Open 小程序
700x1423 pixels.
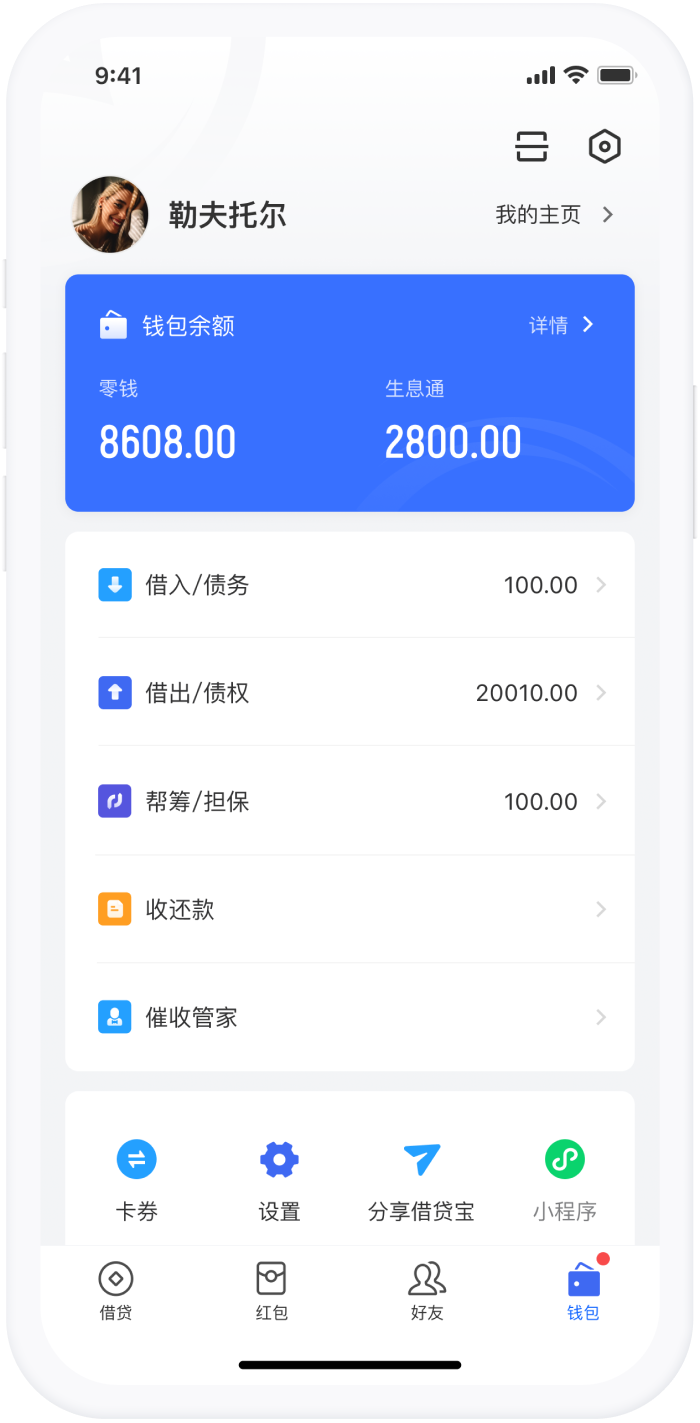(564, 1180)
